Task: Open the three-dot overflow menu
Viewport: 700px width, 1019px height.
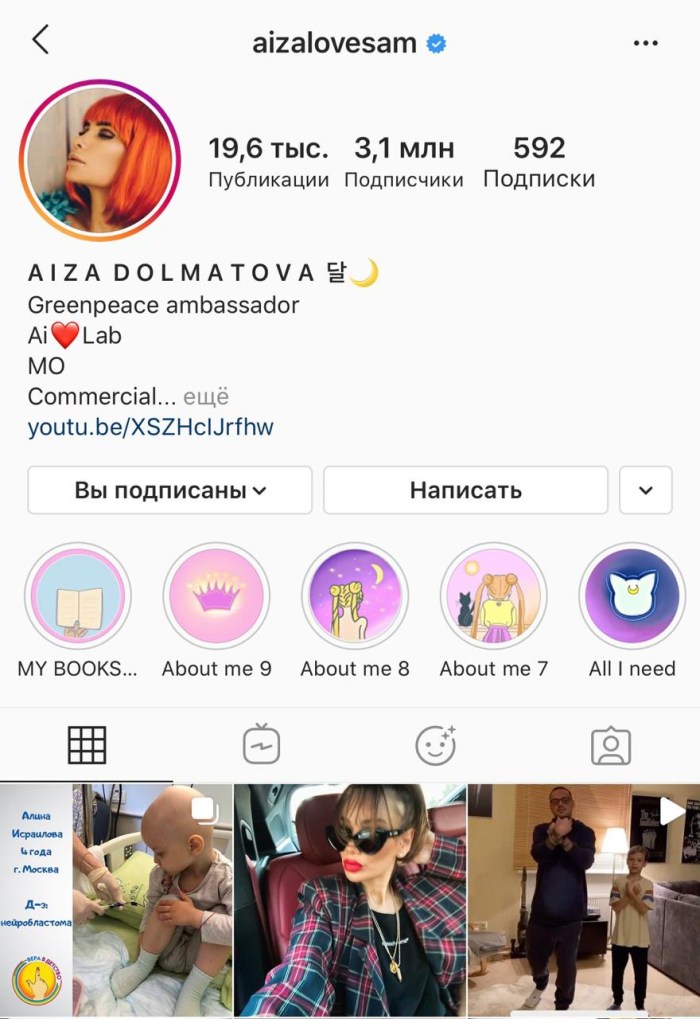Action: pos(647,43)
